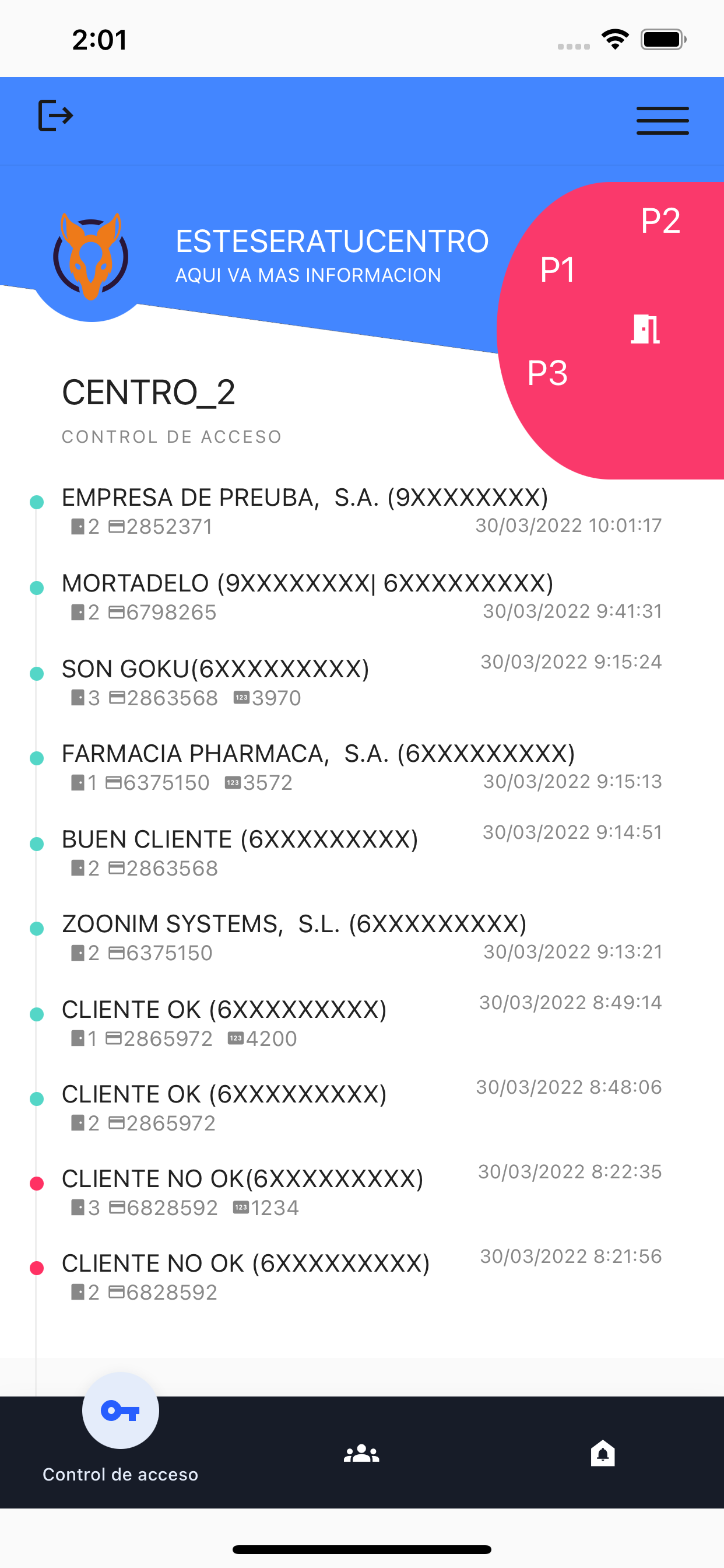724x1568 pixels.
Task: Tap the logout icon in the header
Action: coord(55,116)
